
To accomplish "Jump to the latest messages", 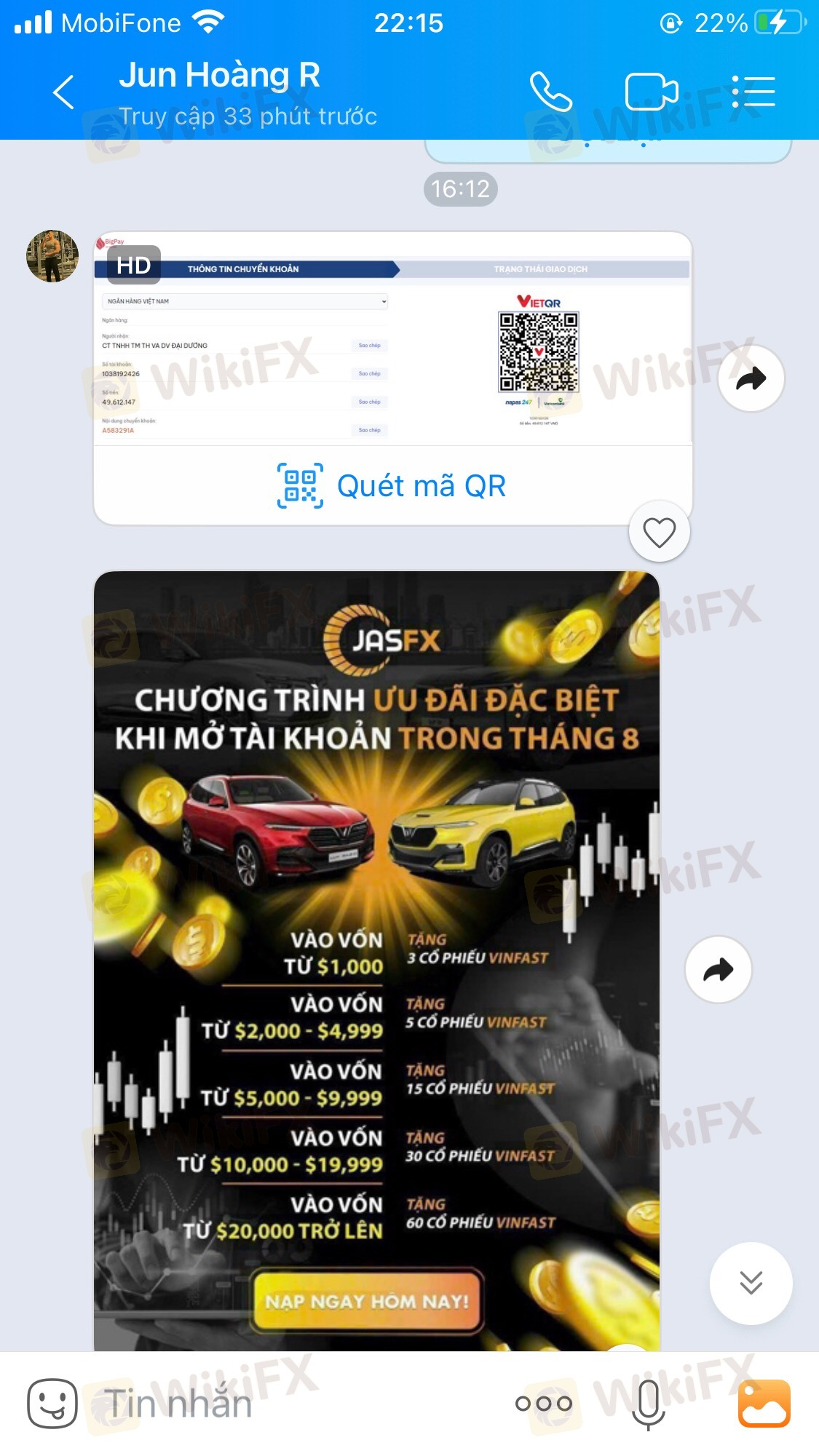I will click(751, 1283).
